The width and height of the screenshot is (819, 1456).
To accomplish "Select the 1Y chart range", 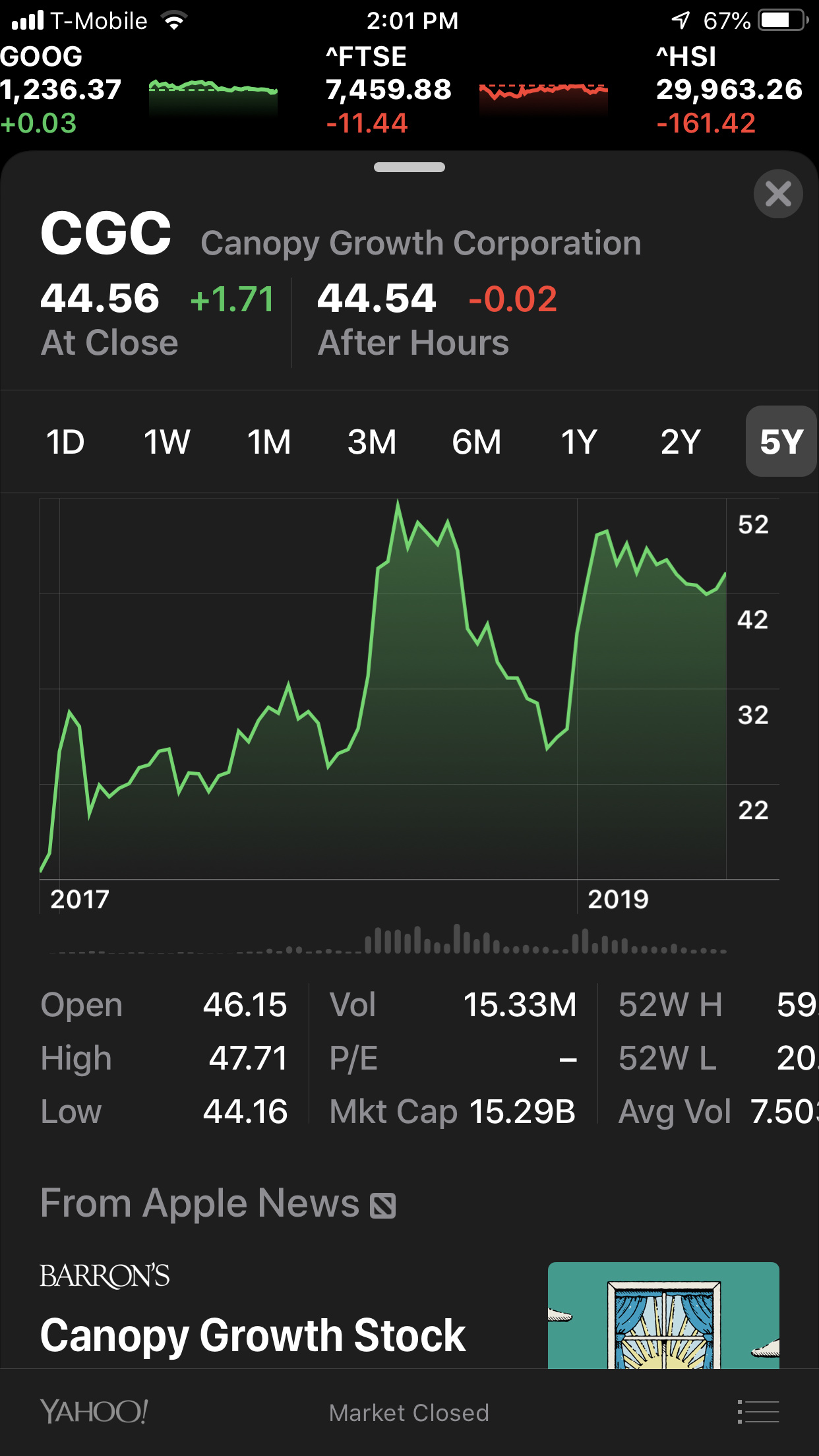I will (578, 442).
